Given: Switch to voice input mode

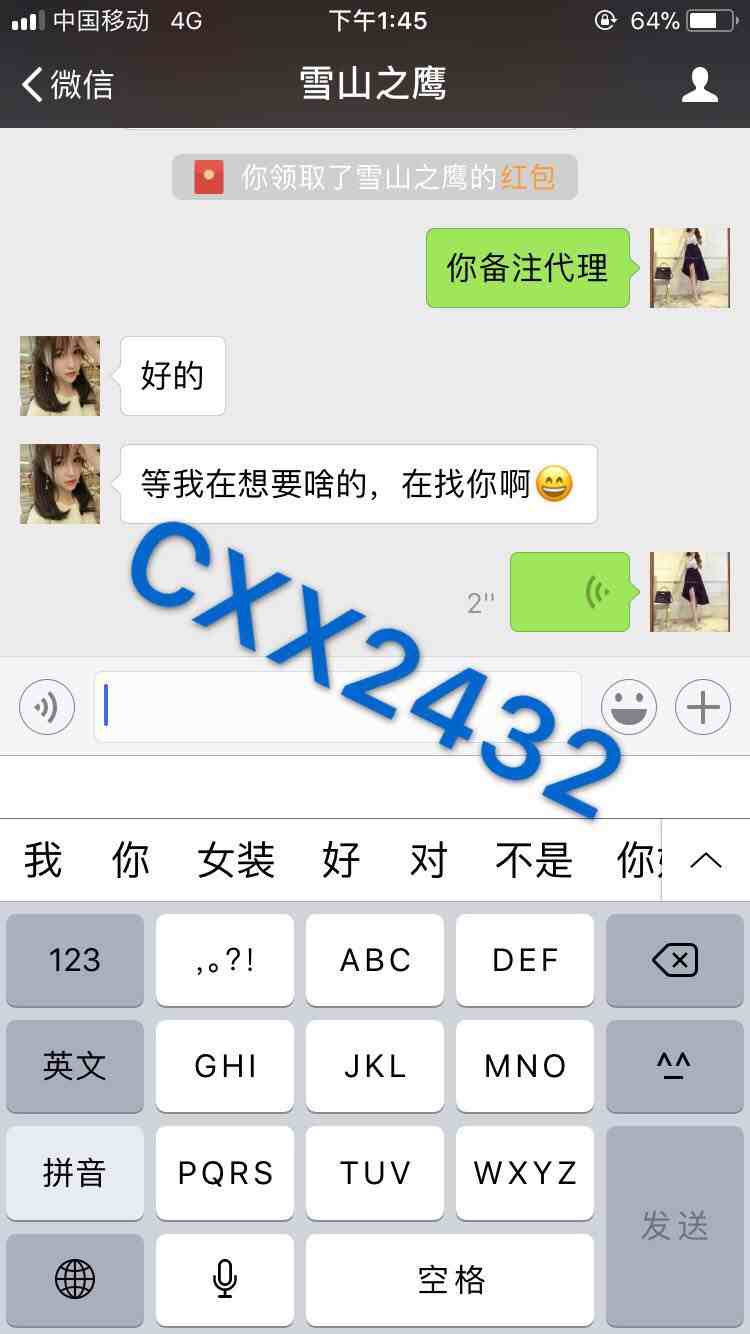Looking at the screenshot, I should point(47,707).
